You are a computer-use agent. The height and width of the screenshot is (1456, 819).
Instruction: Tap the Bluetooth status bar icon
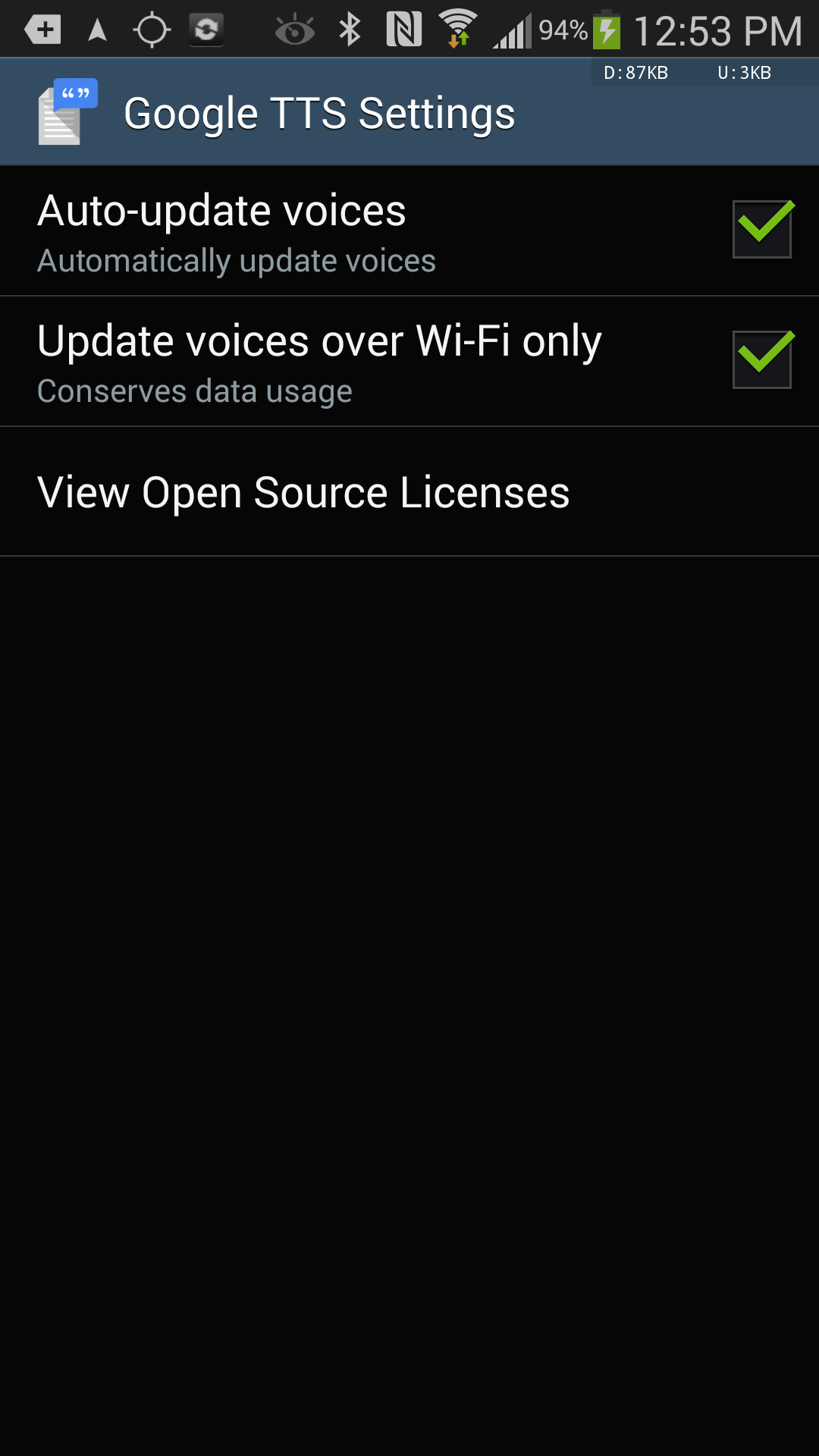coord(350,29)
